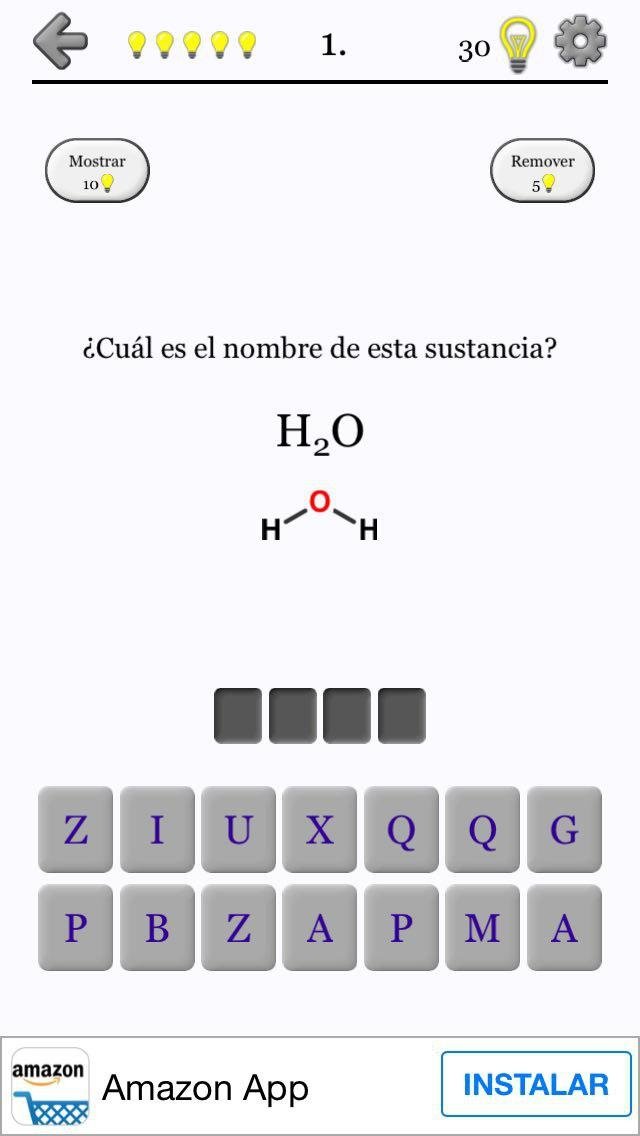Screen dimensions: 640x1136
Task: Use the Remover hint button
Action: 542,170
